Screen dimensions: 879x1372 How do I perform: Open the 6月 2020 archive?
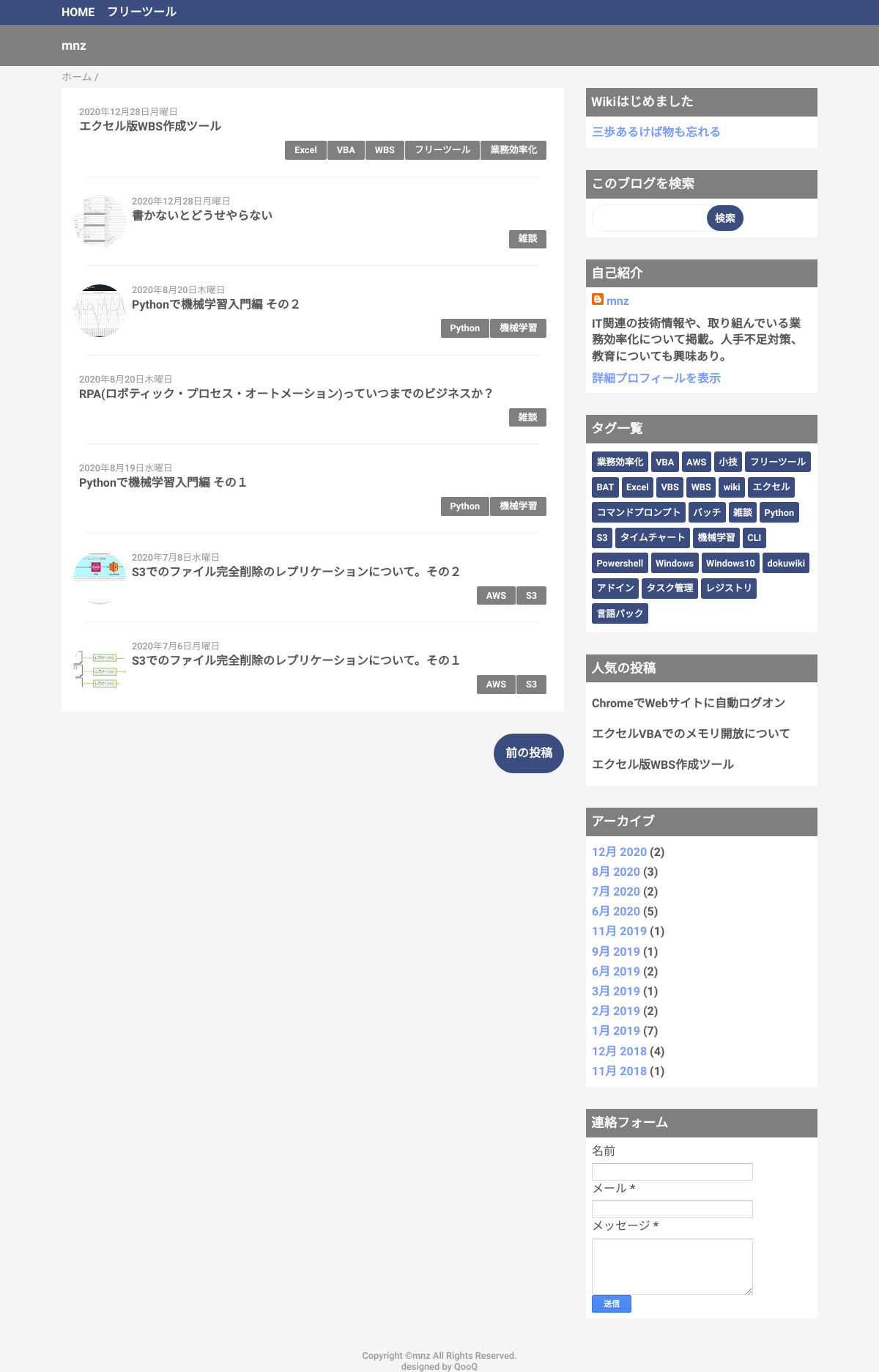click(615, 912)
